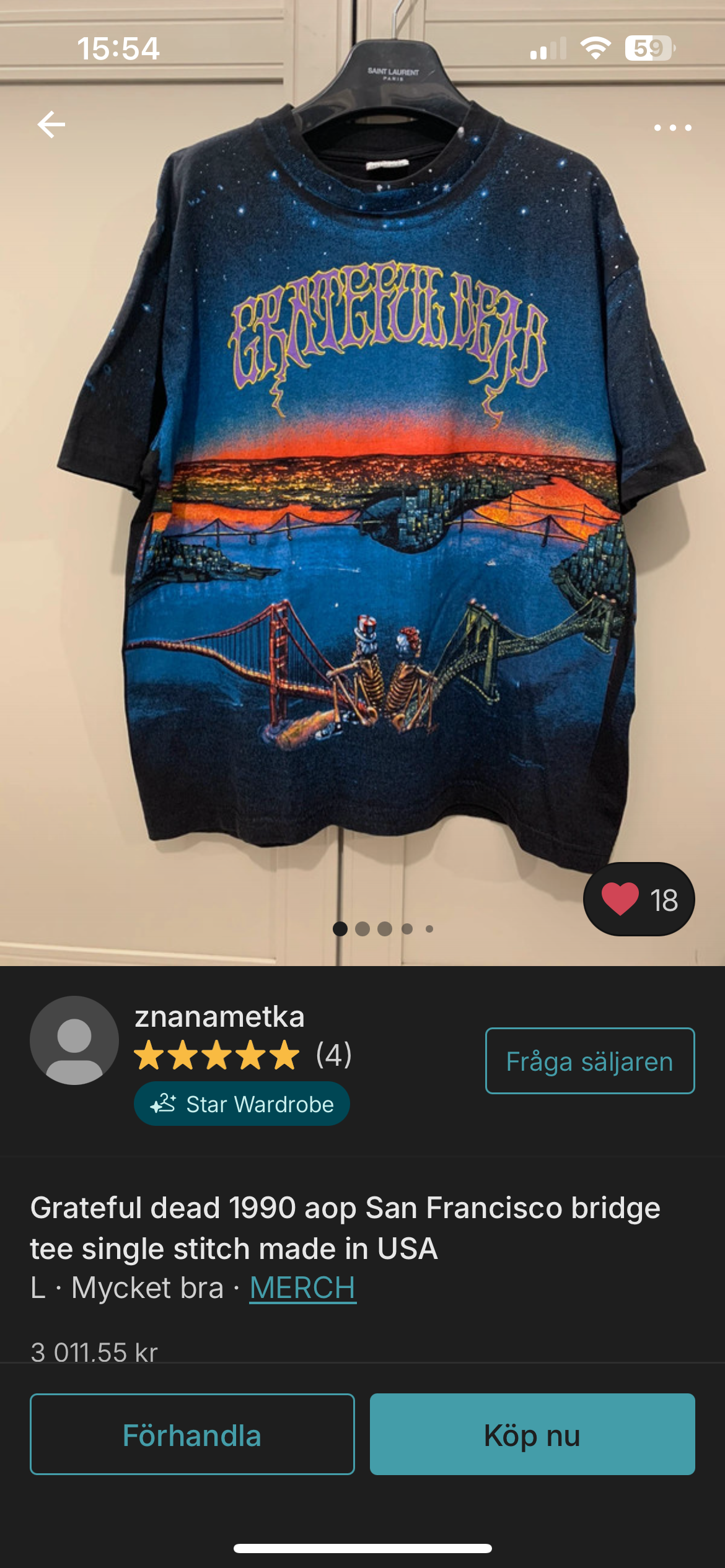Open the MERCH brand link
The width and height of the screenshot is (725, 1568).
click(302, 1288)
